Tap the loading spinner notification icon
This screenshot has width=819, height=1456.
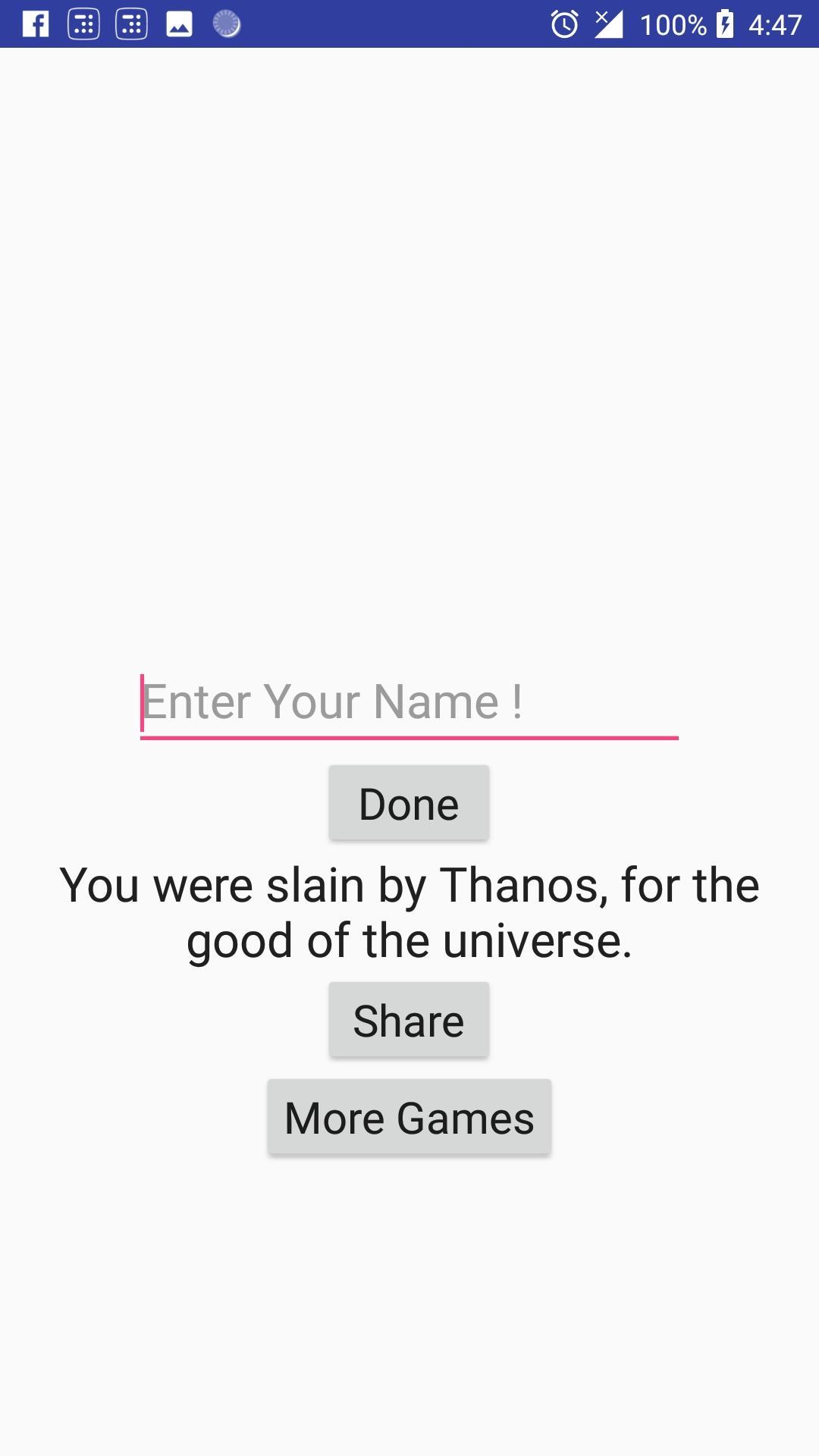225,26
